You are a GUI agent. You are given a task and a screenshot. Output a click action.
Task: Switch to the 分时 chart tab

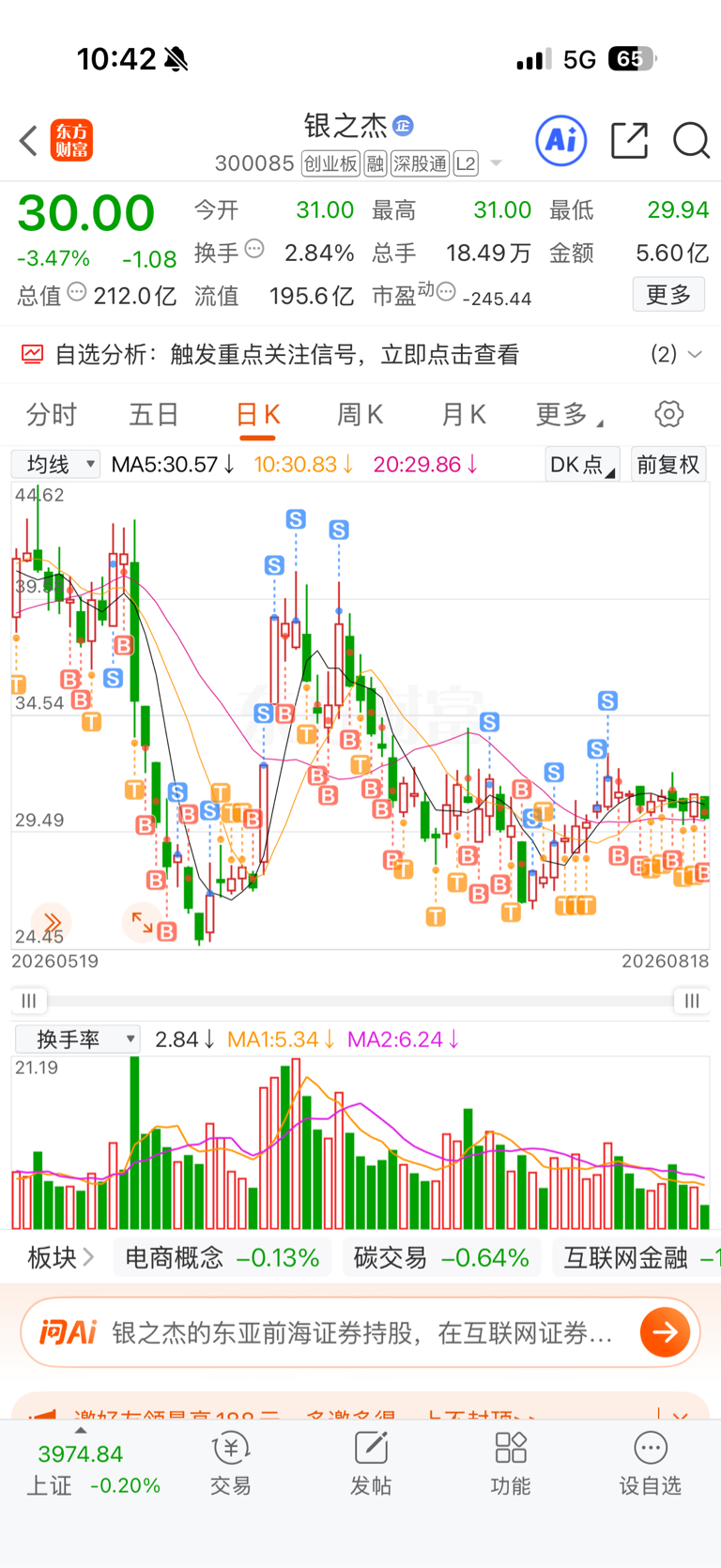coord(51,414)
